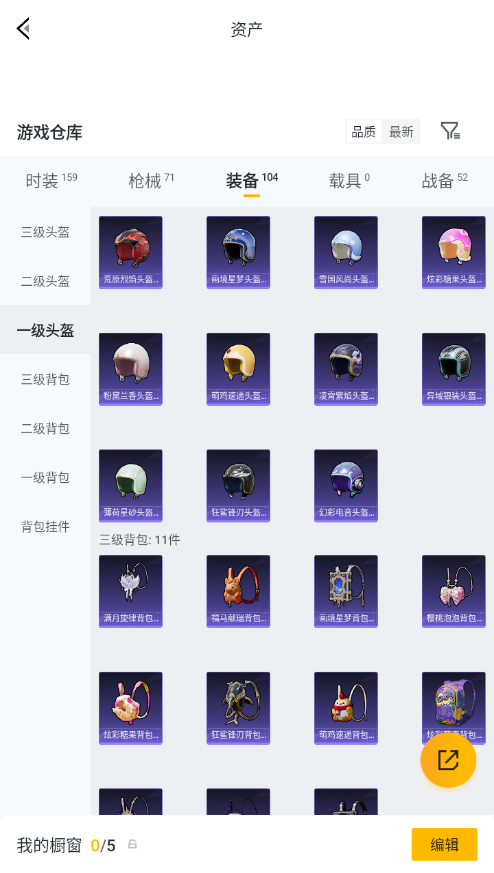Sort the warehouse by 最新
The height and width of the screenshot is (873, 494).
pyautogui.click(x=401, y=132)
